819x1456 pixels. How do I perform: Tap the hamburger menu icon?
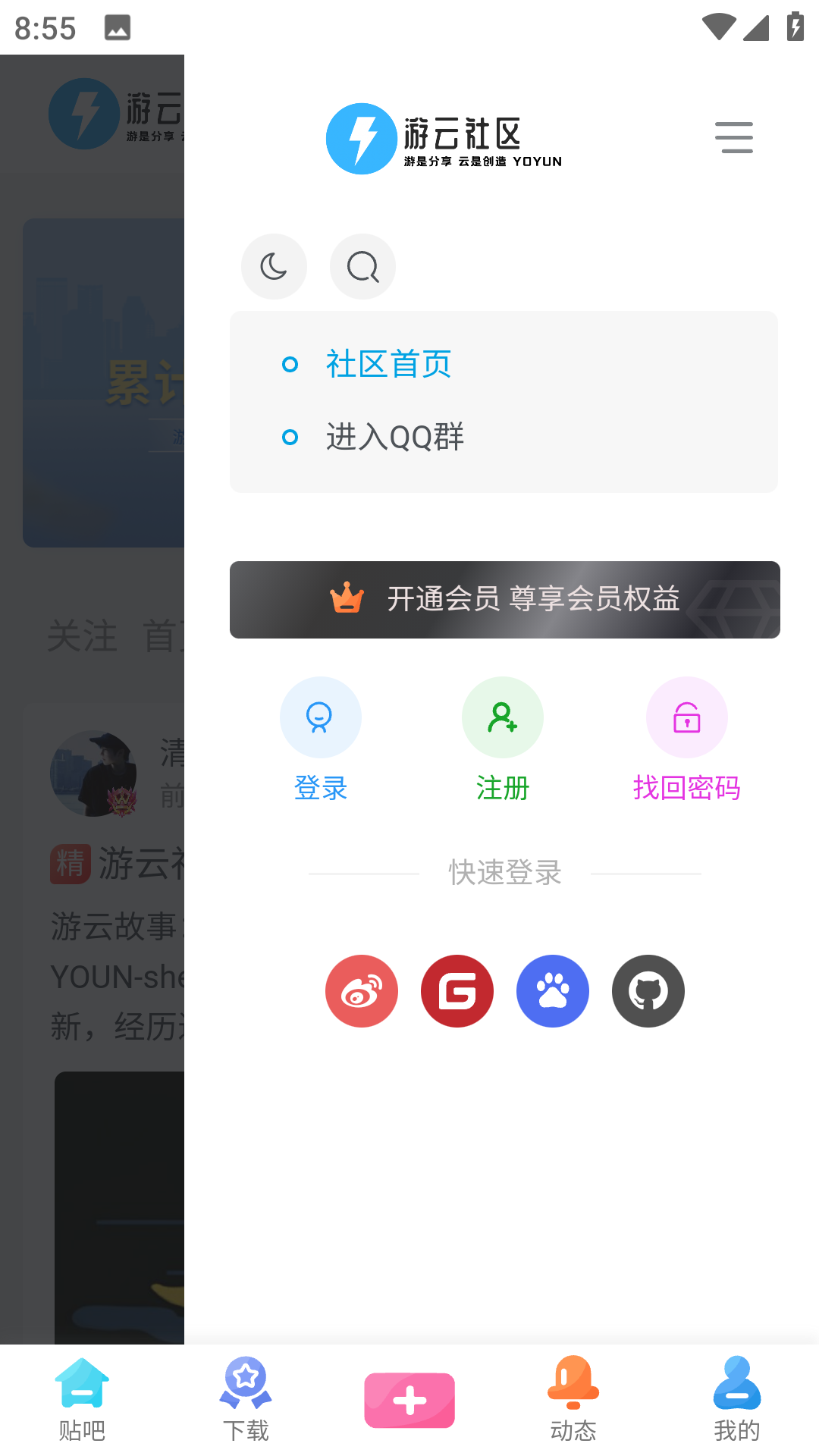click(733, 137)
